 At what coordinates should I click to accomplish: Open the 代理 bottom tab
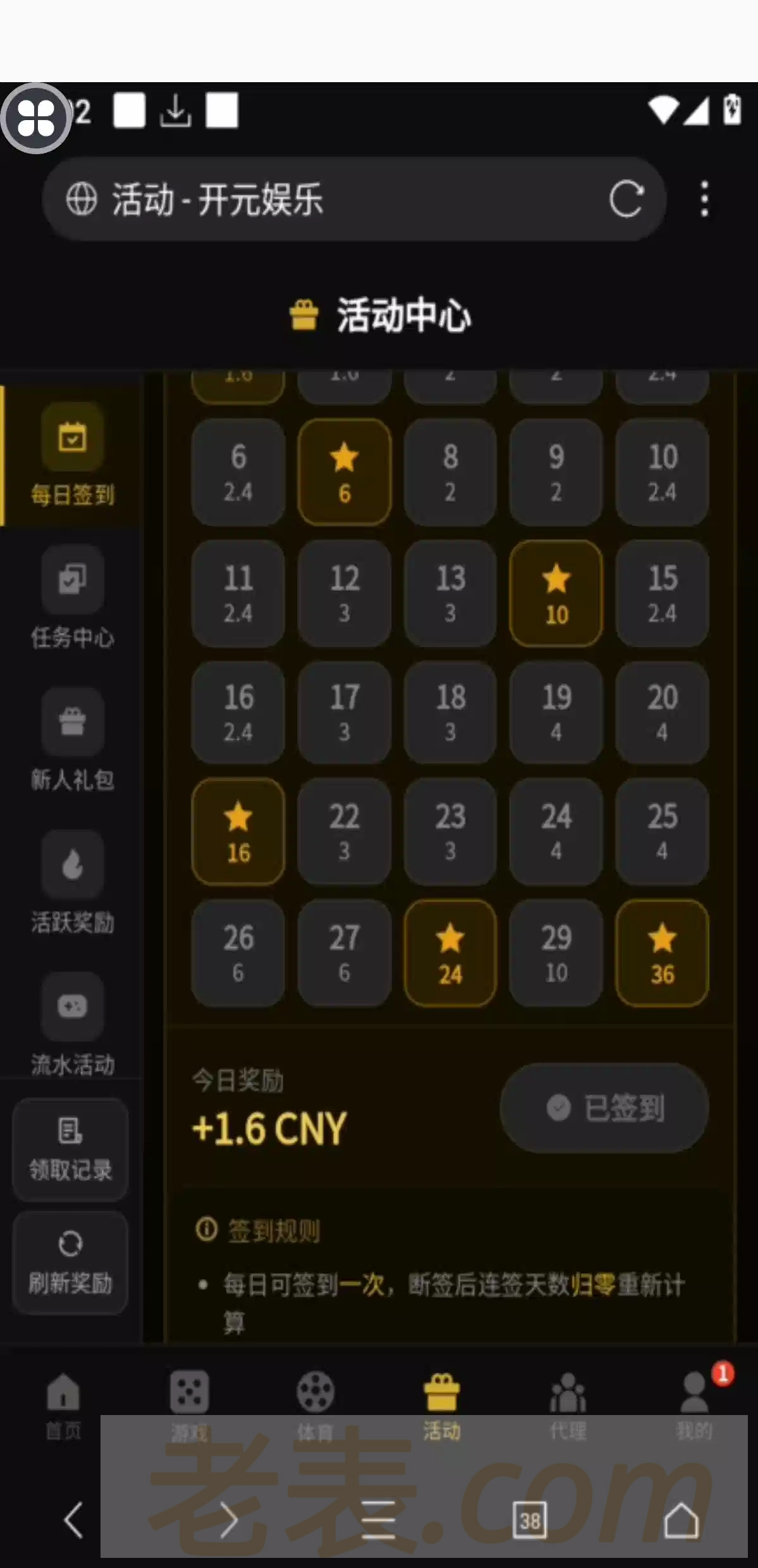[x=568, y=1404]
